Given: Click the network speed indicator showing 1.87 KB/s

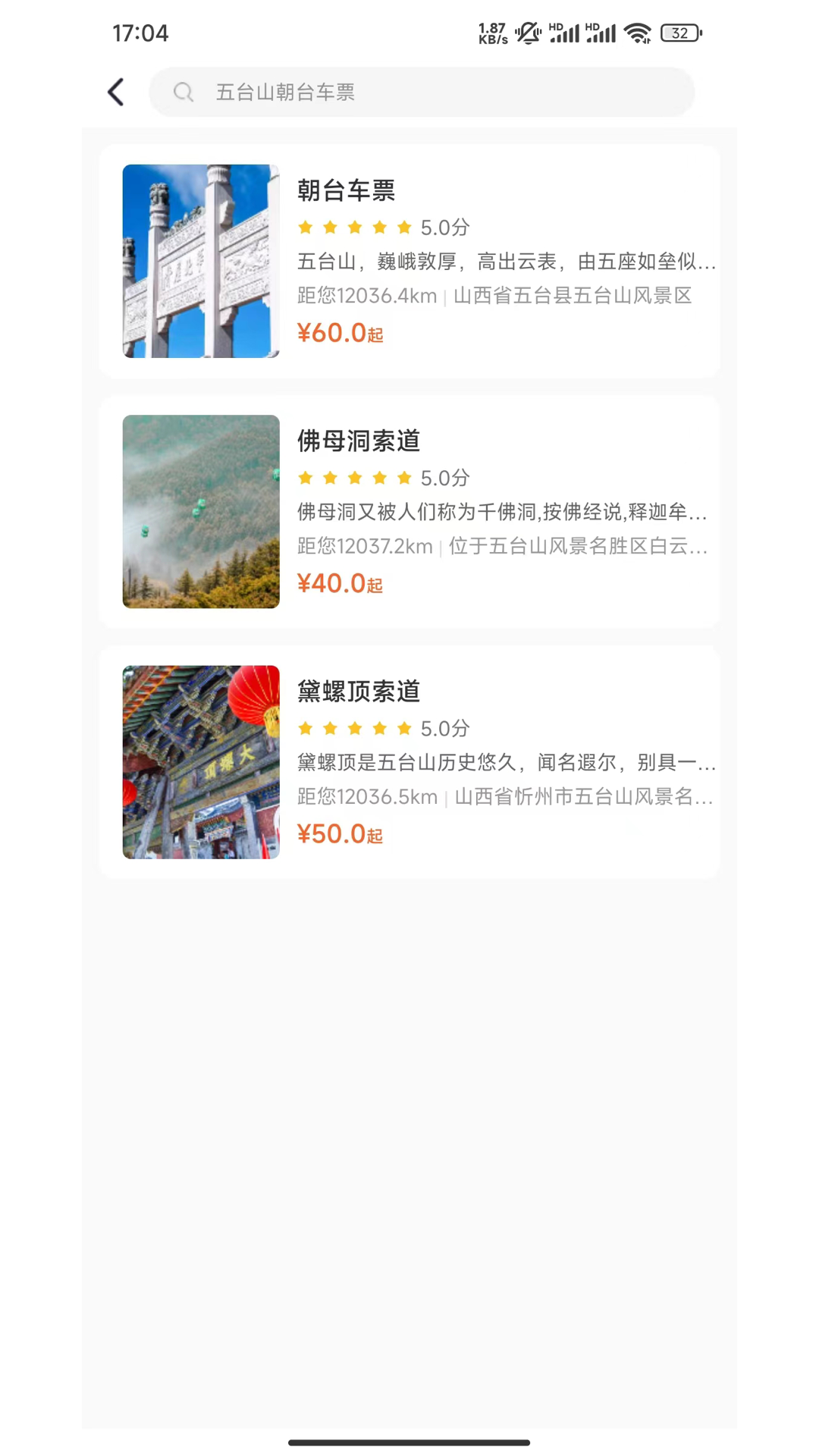Looking at the screenshot, I should tap(491, 33).
